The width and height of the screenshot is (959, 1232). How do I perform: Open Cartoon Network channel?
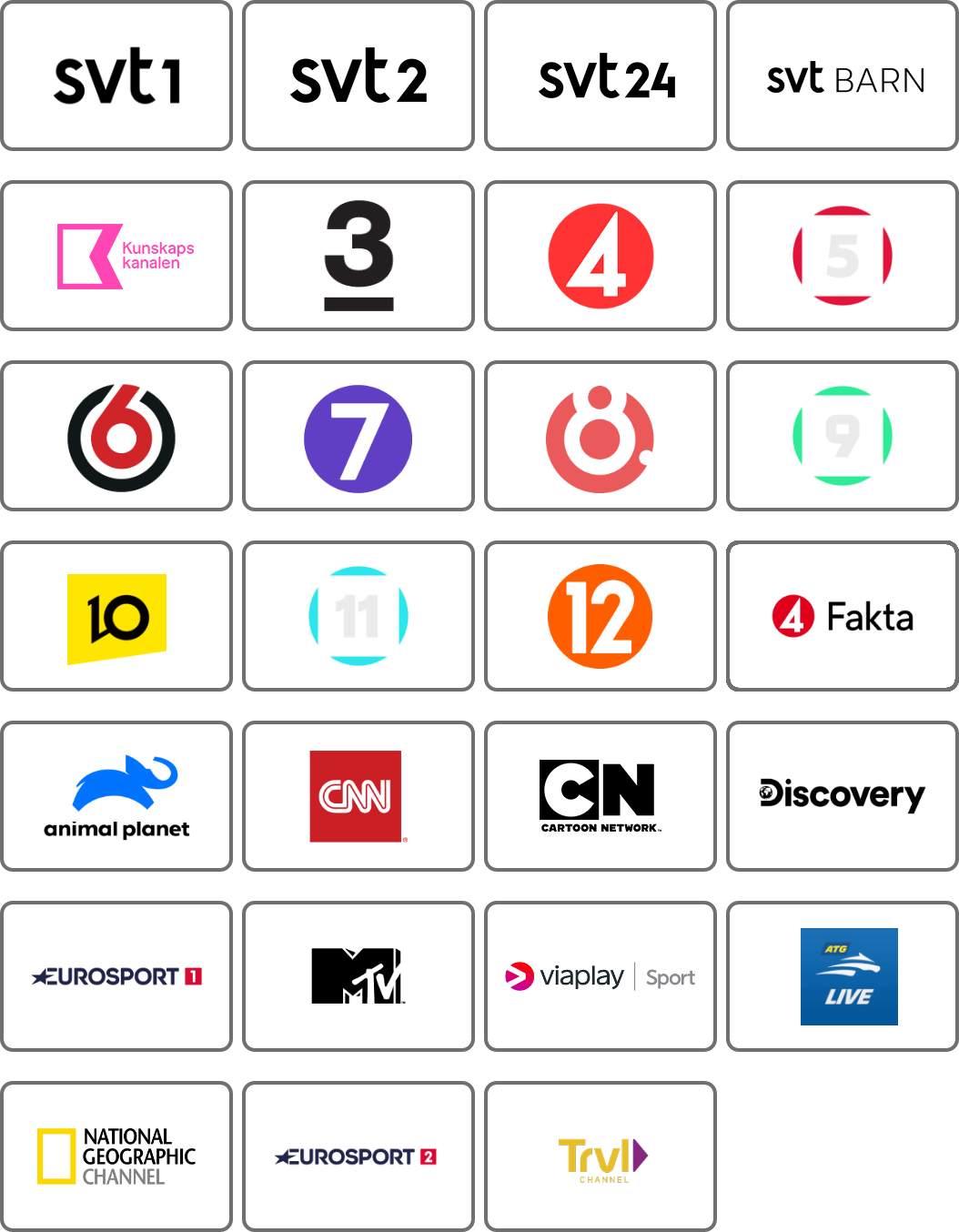point(601,797)
